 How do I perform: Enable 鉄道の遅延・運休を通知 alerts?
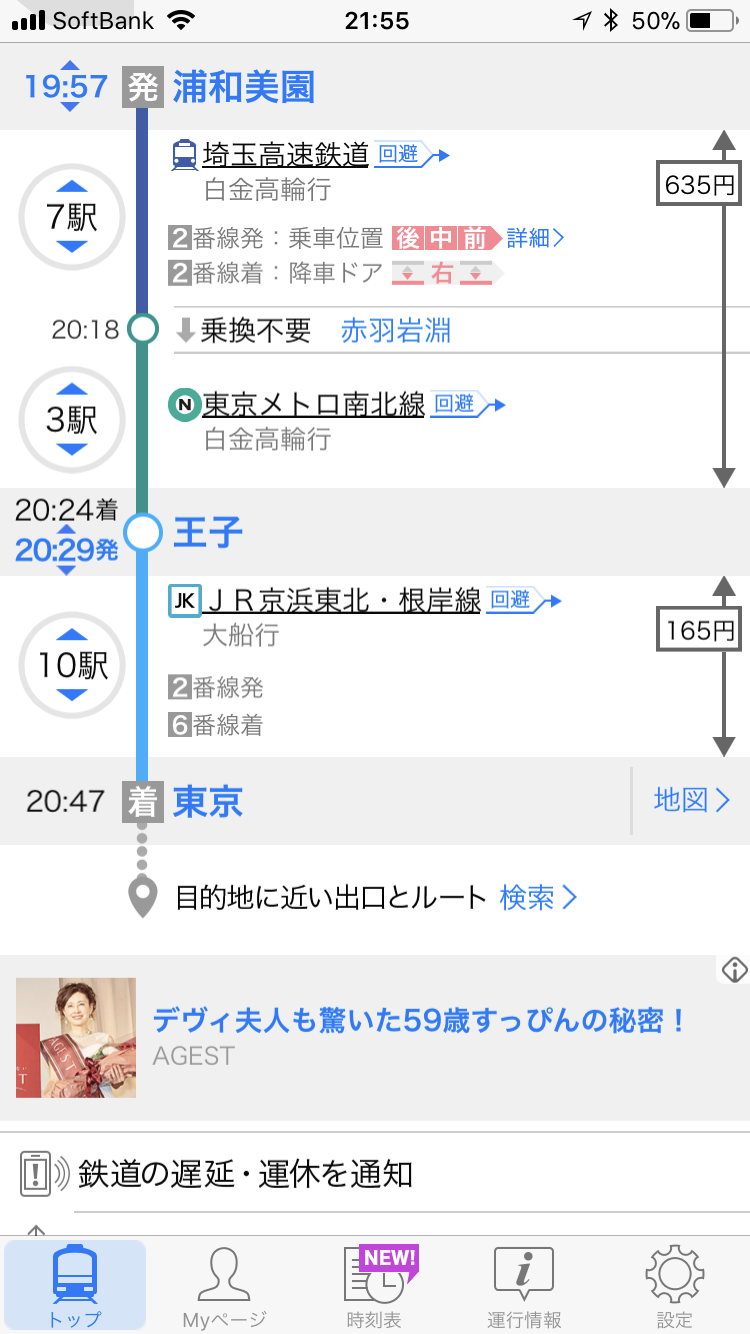[x=245, y=1173]
